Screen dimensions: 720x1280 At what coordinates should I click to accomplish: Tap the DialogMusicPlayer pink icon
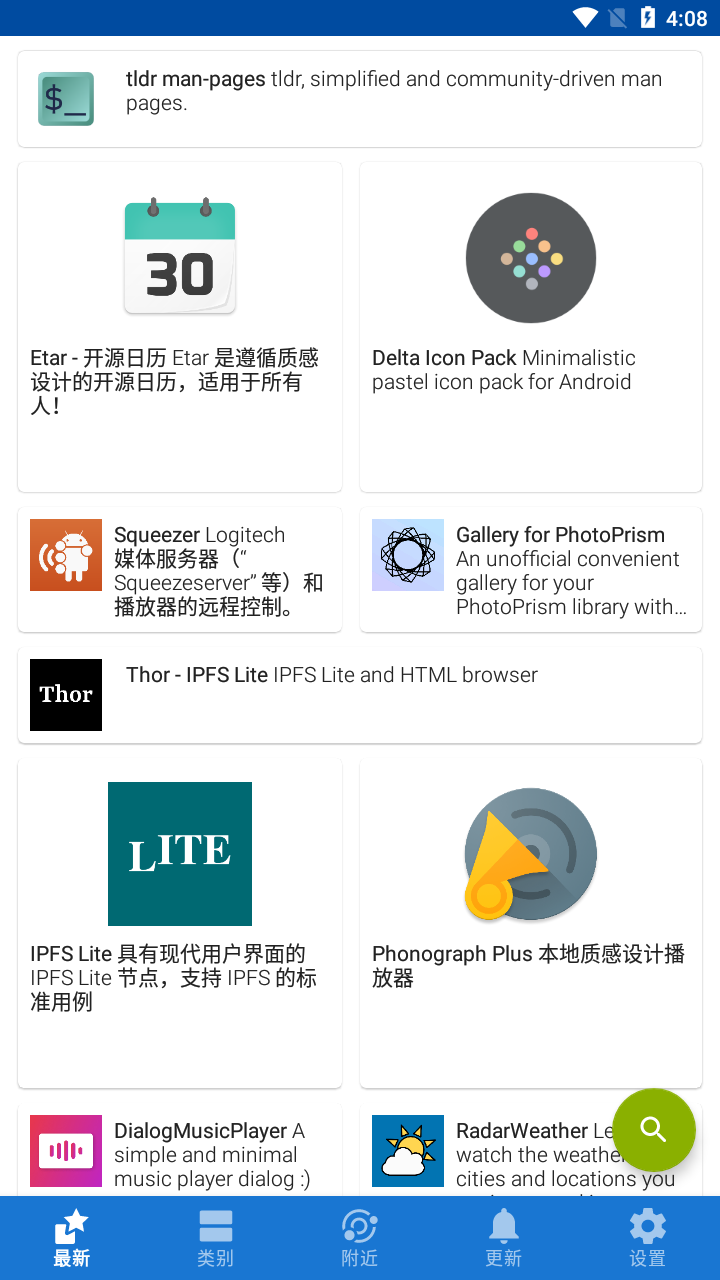(x=65, y=1150)
